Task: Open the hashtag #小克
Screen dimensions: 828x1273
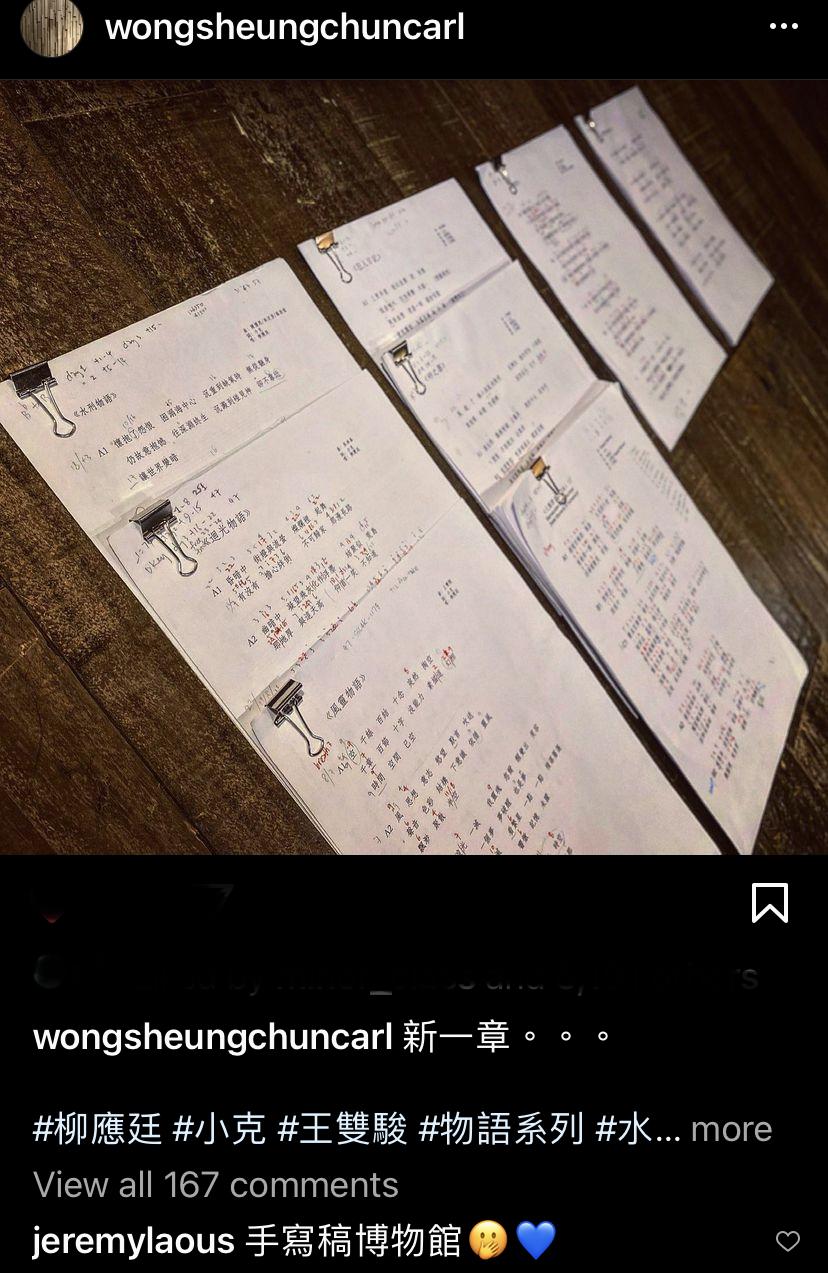Action: click(219, 1129)
